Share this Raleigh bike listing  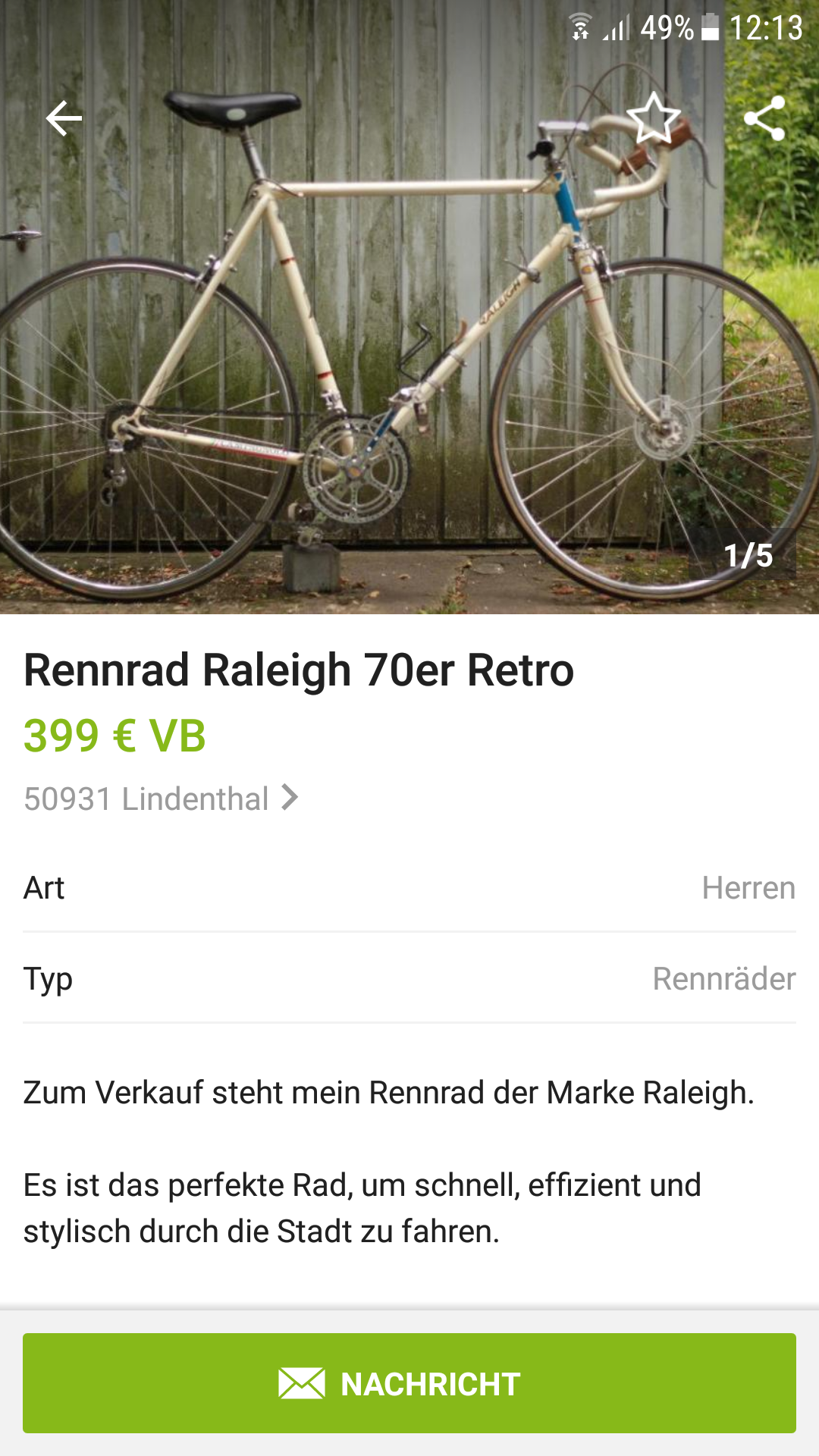pyautogui.click(x=764, y=118)
